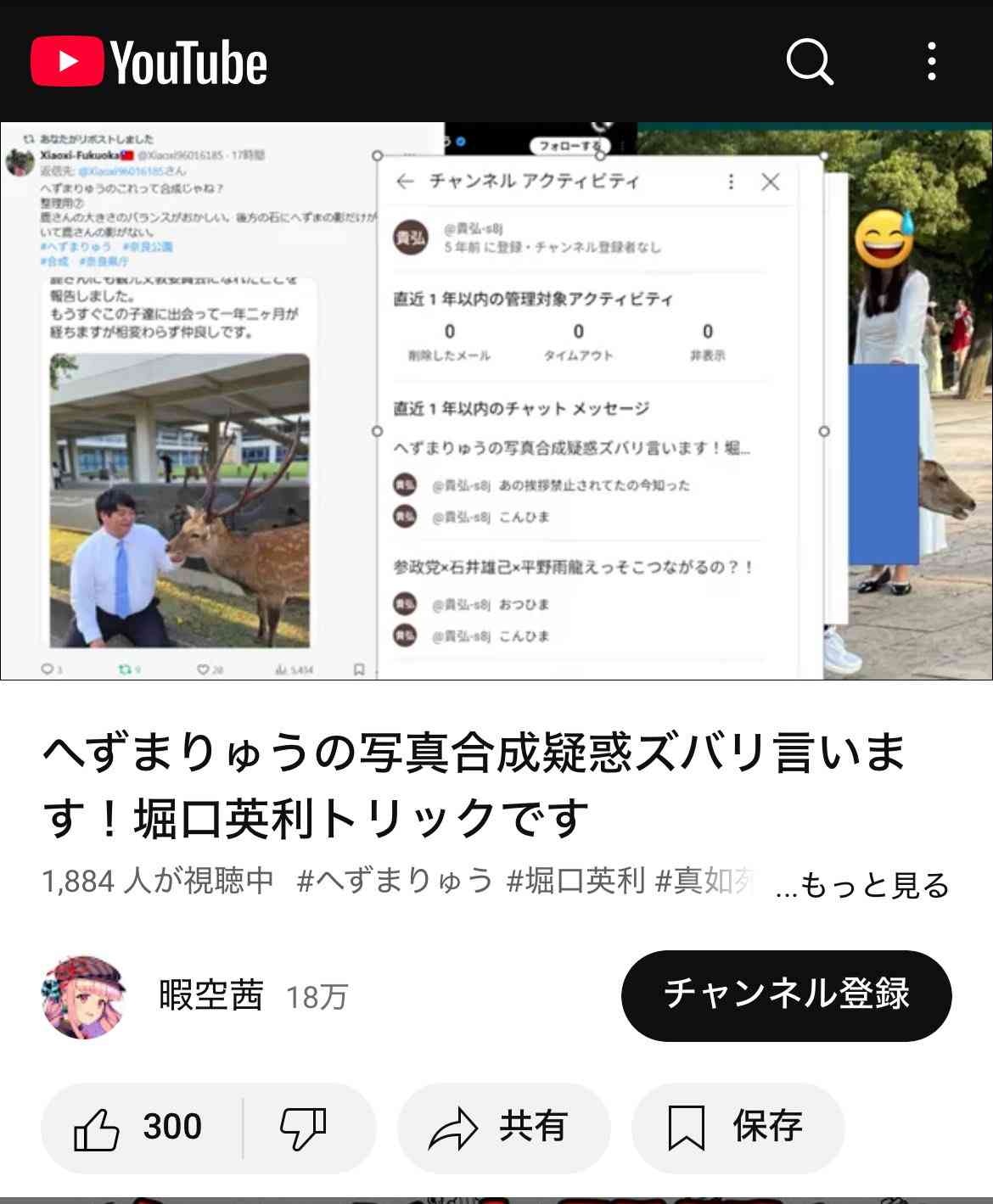Dislike this video
Viewport: 993px width, 1204px height.
pos(304,1128)
